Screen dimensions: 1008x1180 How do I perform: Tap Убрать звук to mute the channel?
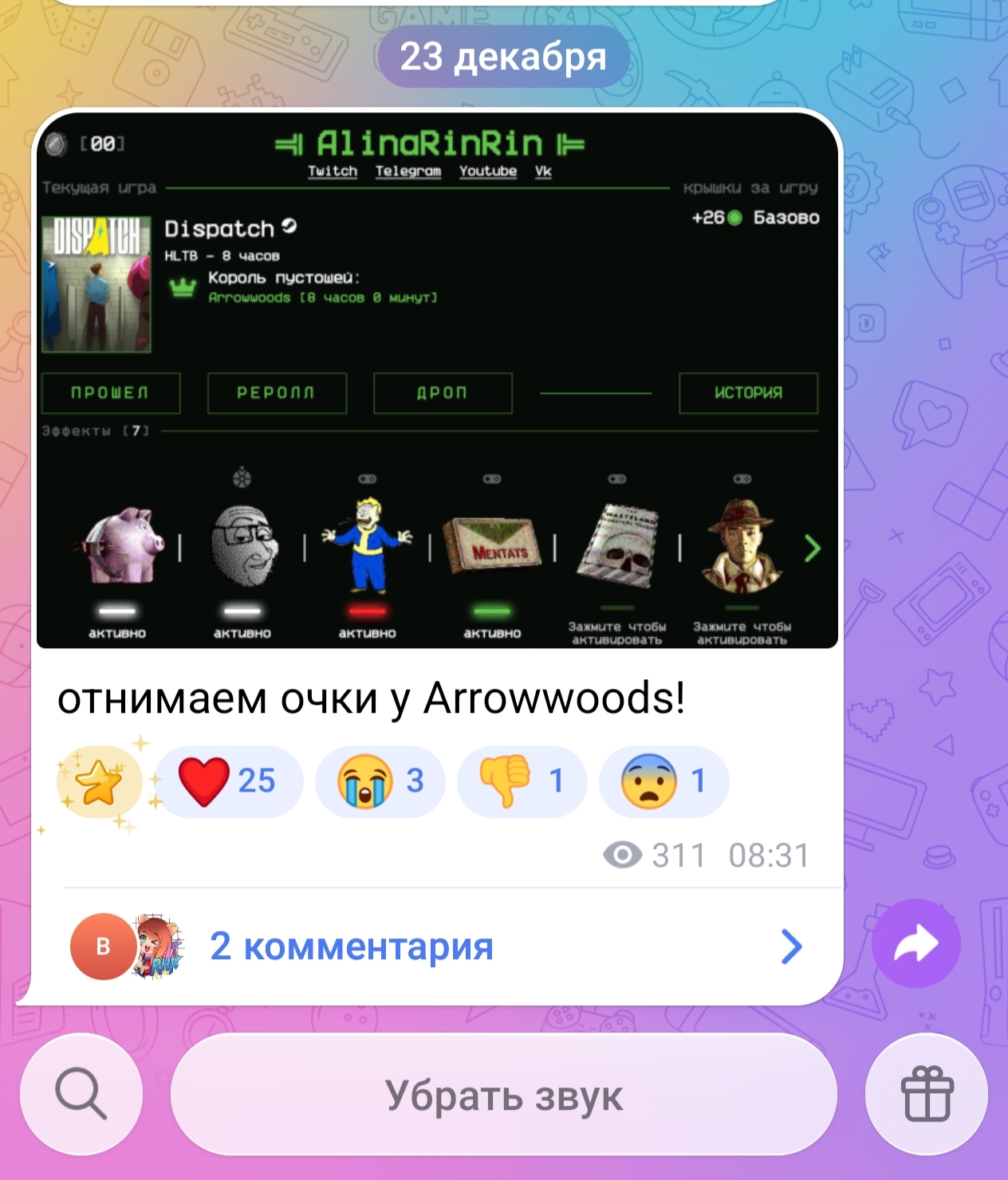click(x=504, y=1095)
